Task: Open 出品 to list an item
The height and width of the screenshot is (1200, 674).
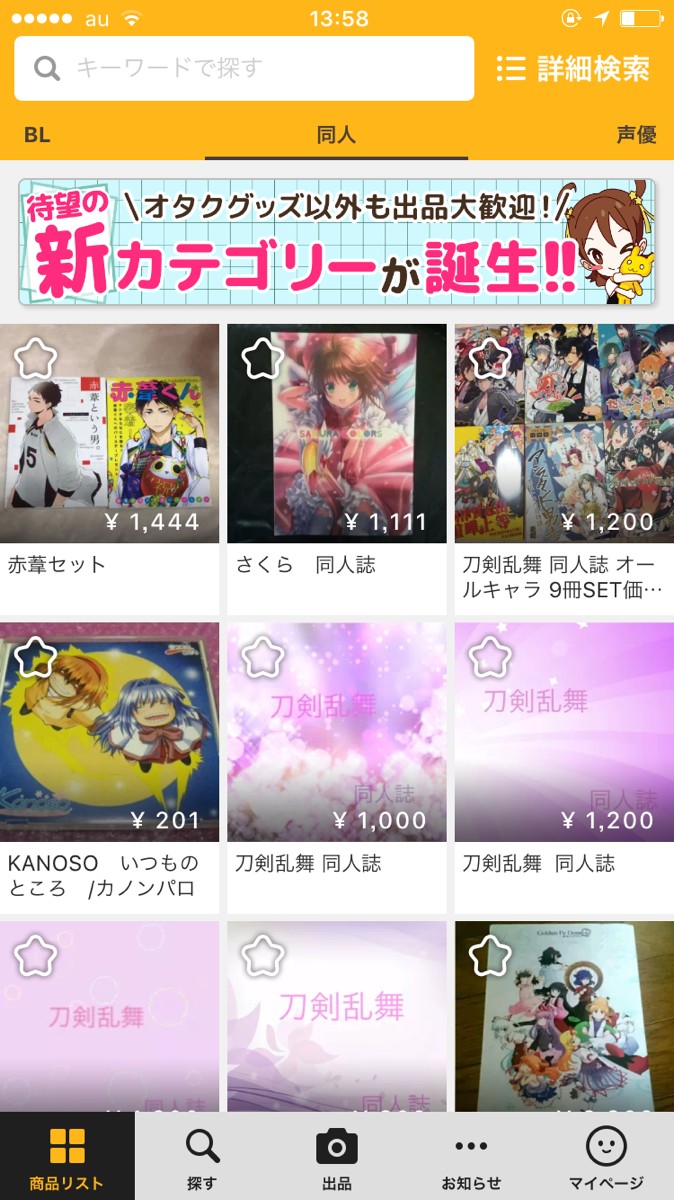Action: tap(337, 1157)
